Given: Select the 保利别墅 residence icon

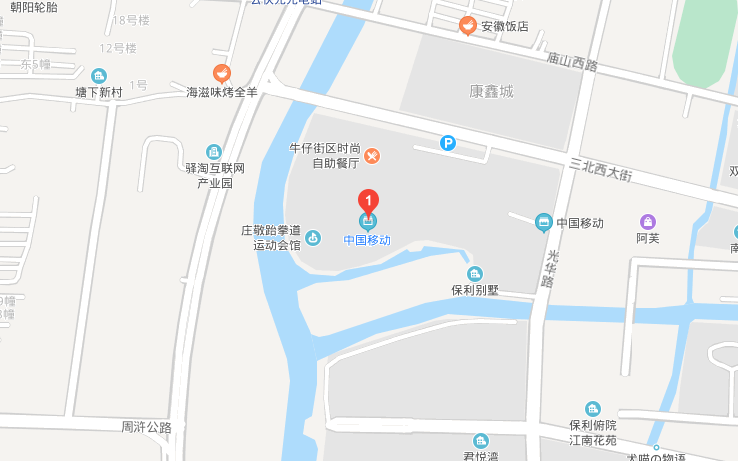Looking at the screenshot, I should [475, 273].
